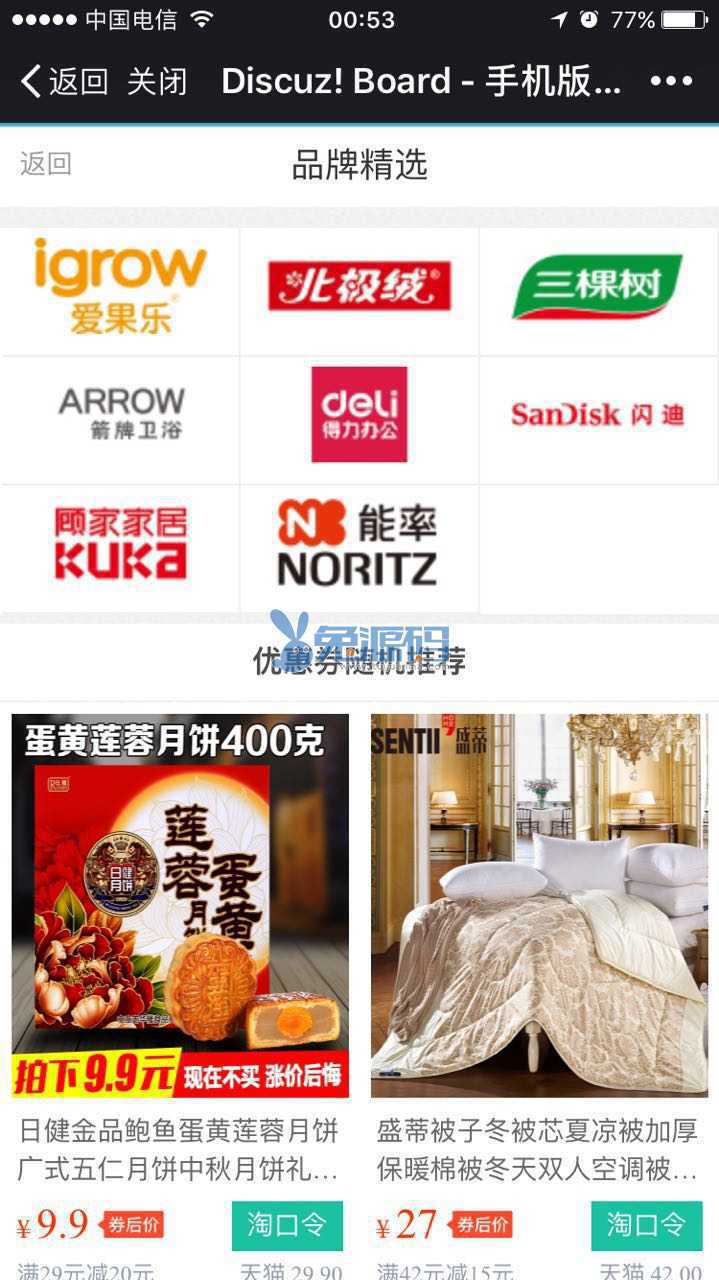719x1280 pixels.
Task: Open the 盛蒂被子 quilt product card
Action: 539,905
